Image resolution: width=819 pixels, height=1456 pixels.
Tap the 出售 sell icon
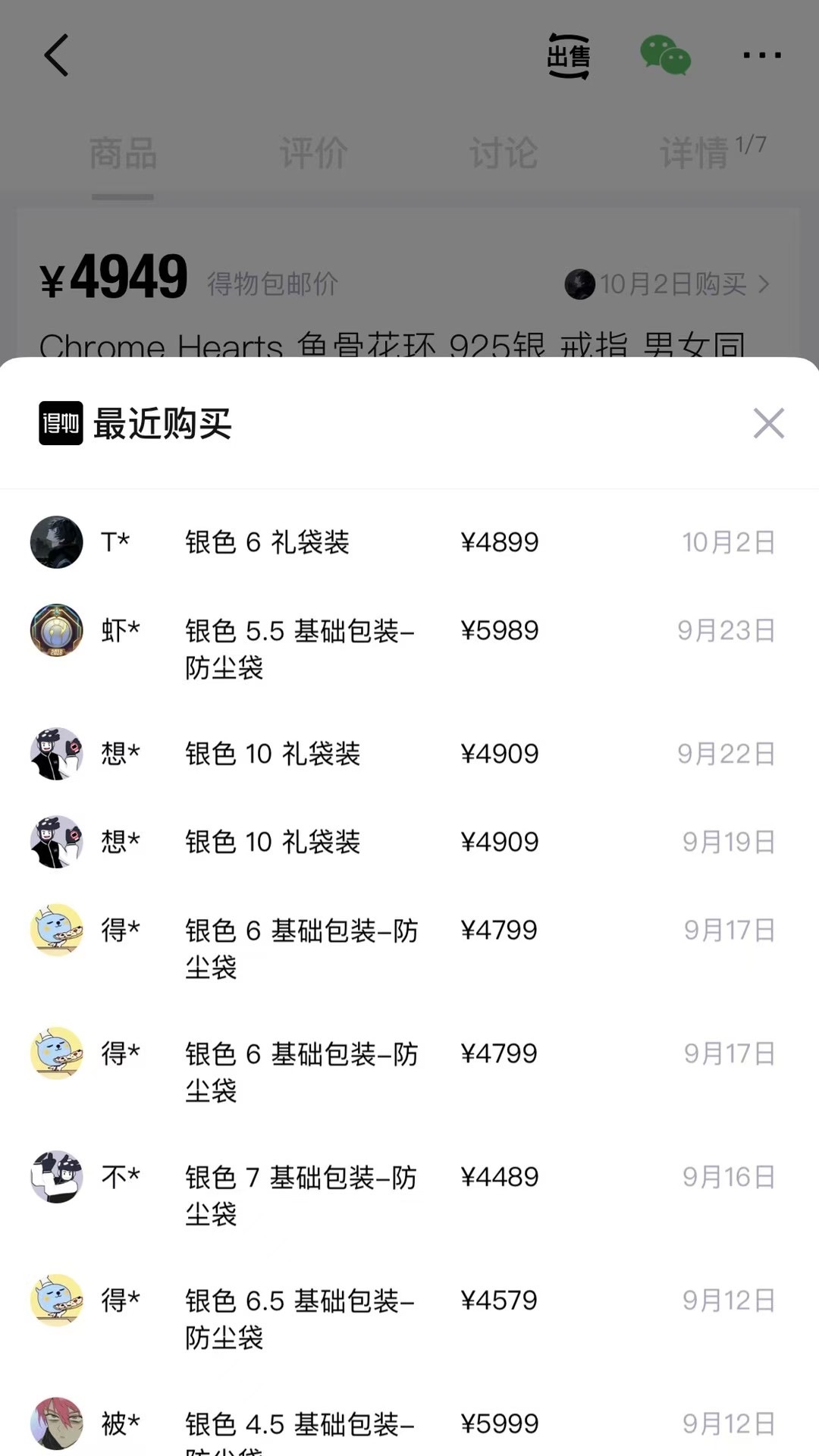coord(569,56)
